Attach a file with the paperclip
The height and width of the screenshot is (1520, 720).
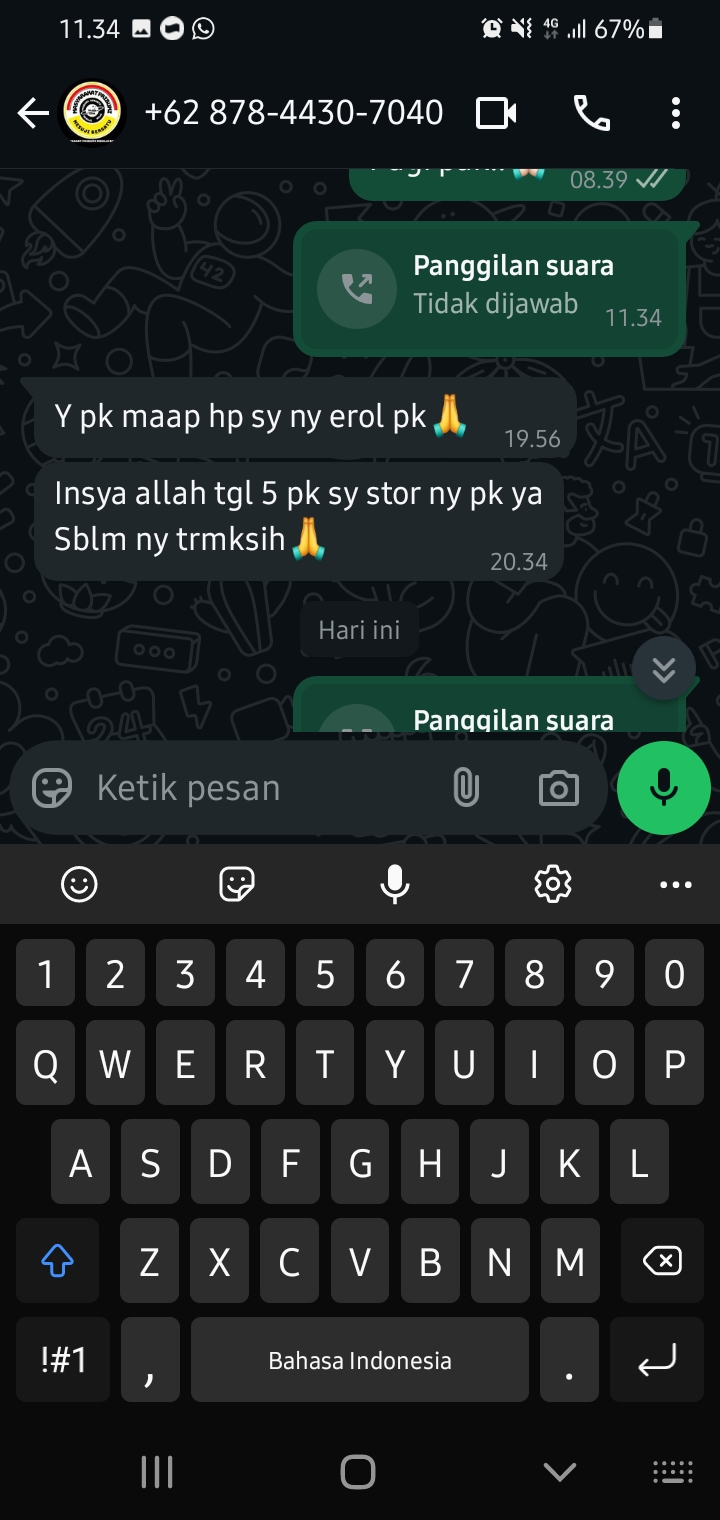tap(466, 788)
